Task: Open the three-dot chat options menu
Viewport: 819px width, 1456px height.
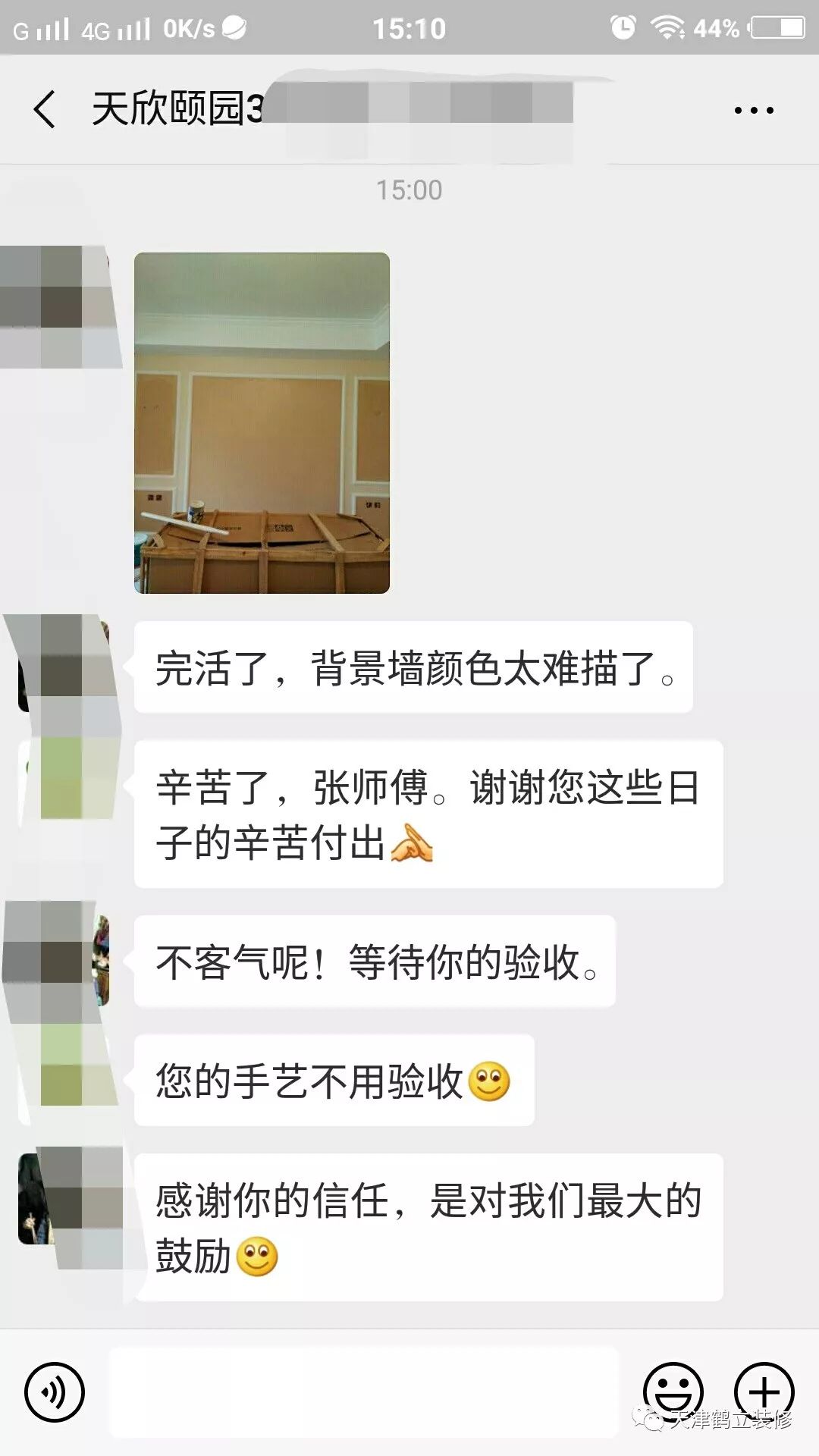Action: pos(754,111)
